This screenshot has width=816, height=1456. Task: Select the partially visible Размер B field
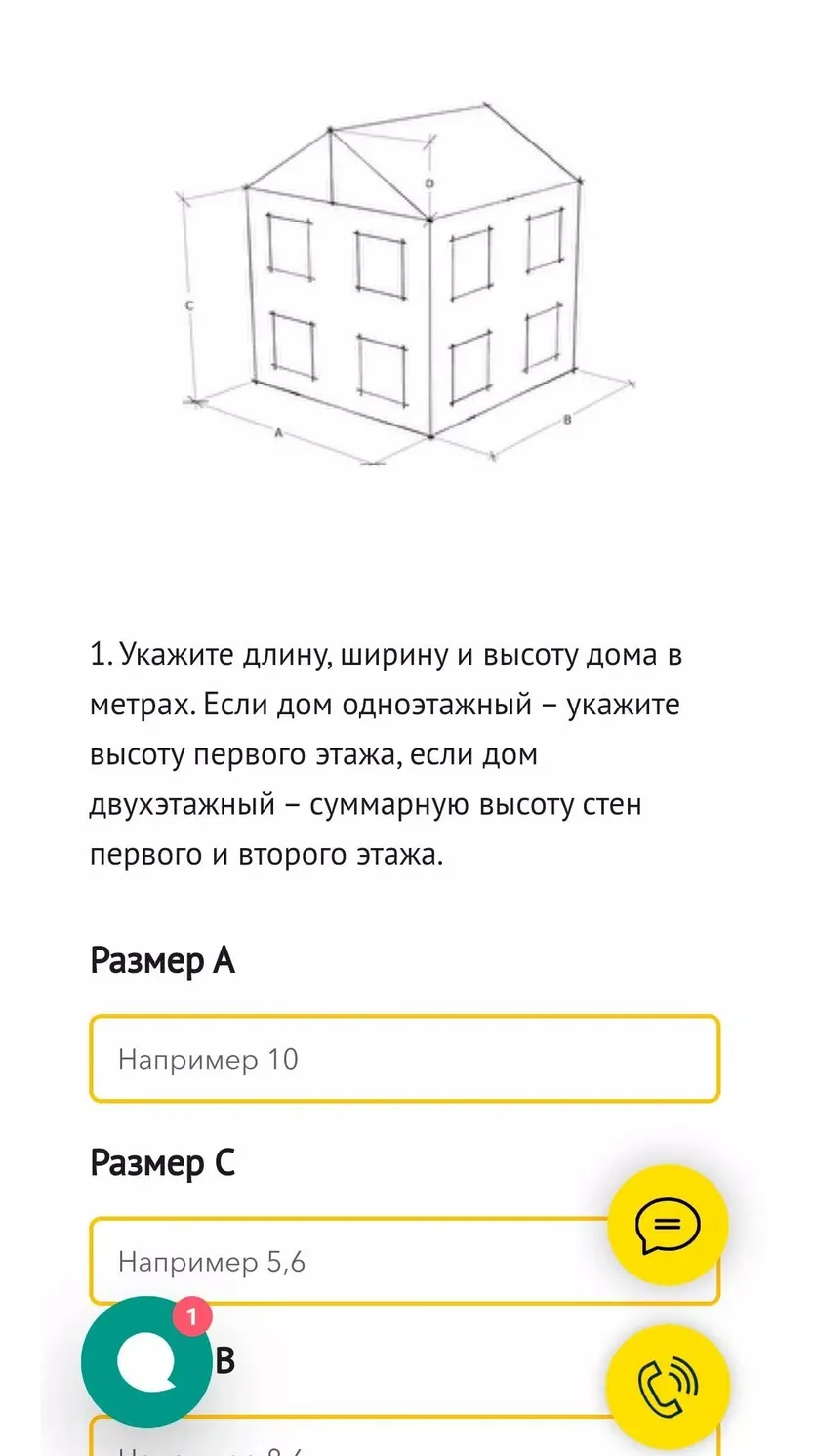(404, 1436)
